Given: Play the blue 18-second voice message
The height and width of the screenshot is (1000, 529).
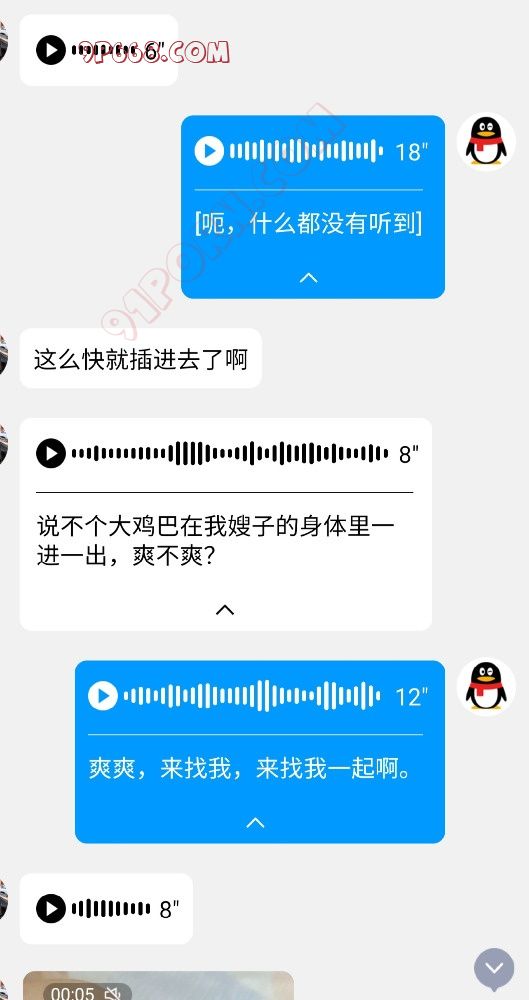Looking at the screenshot, I should [209, 151].
